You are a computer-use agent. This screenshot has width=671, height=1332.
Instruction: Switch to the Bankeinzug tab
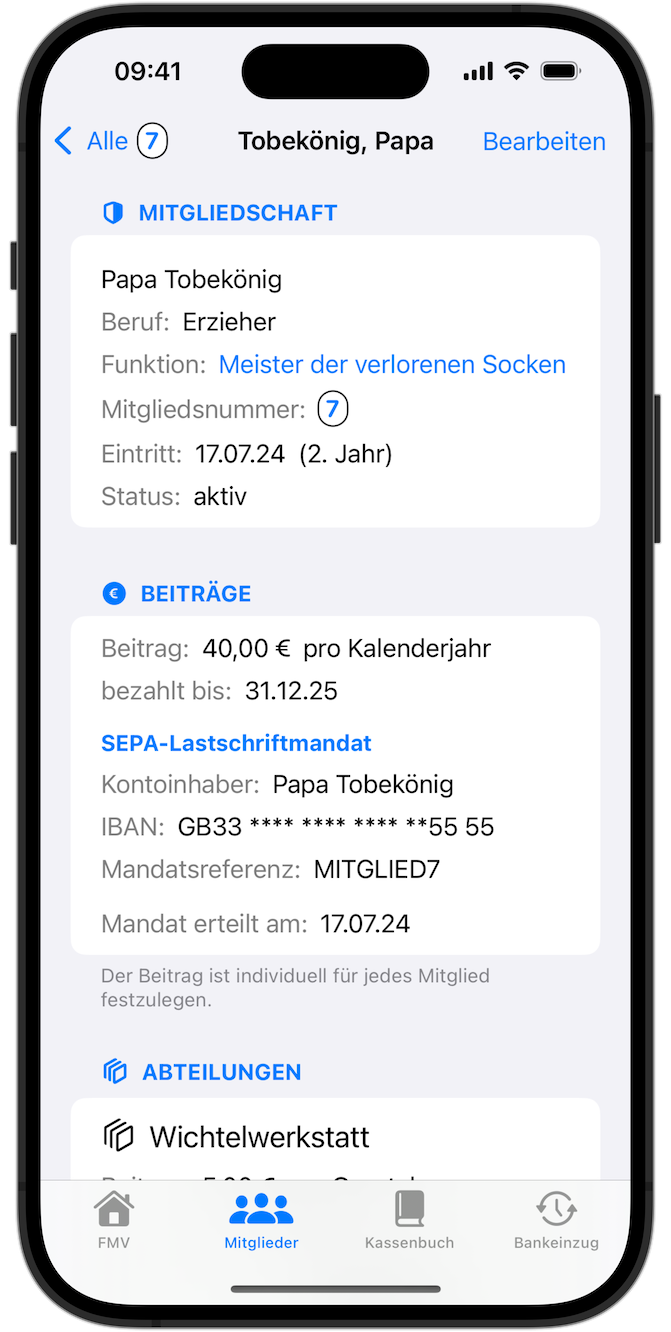pyautogui.click(x=556, y=1220)
